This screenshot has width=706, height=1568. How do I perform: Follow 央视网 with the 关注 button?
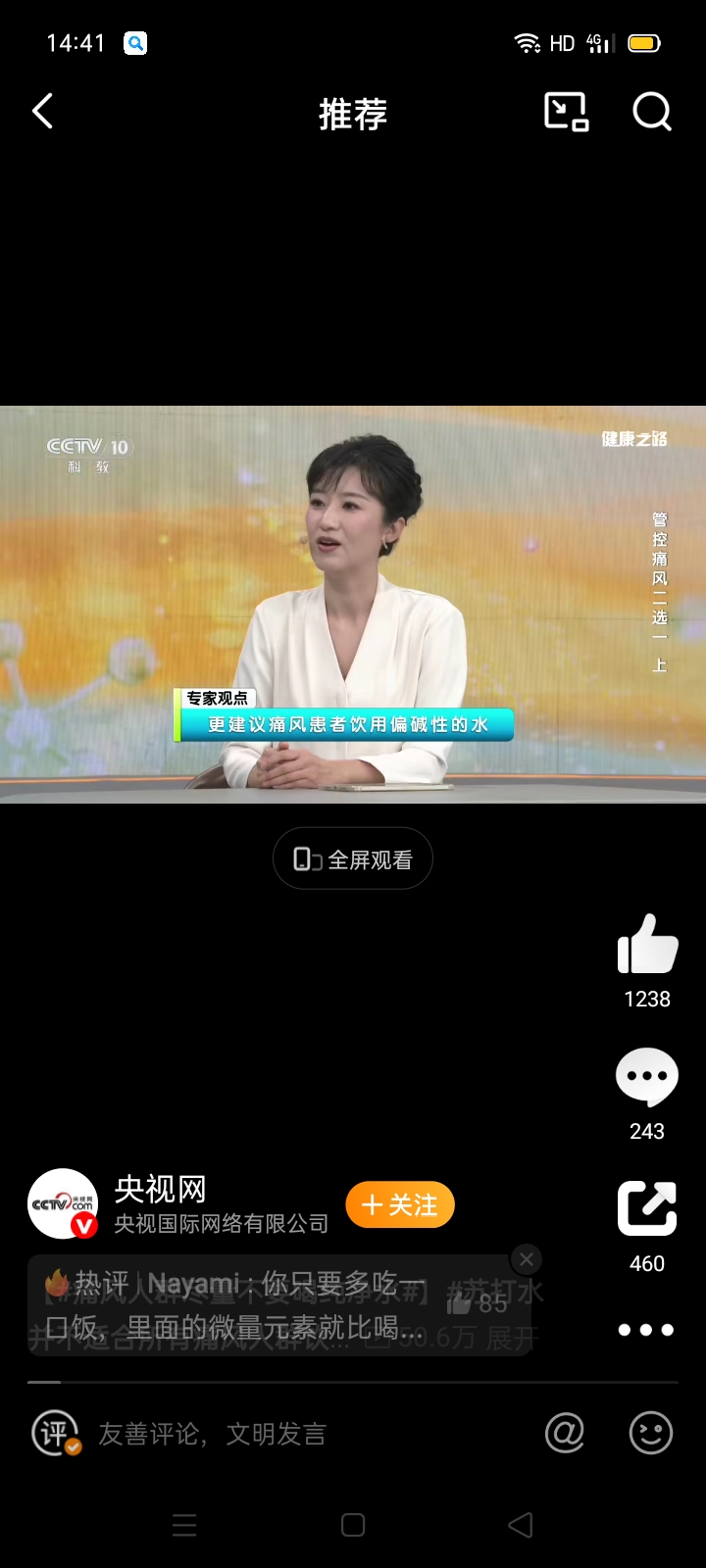pyautogui.click(x=400, y=1204)
